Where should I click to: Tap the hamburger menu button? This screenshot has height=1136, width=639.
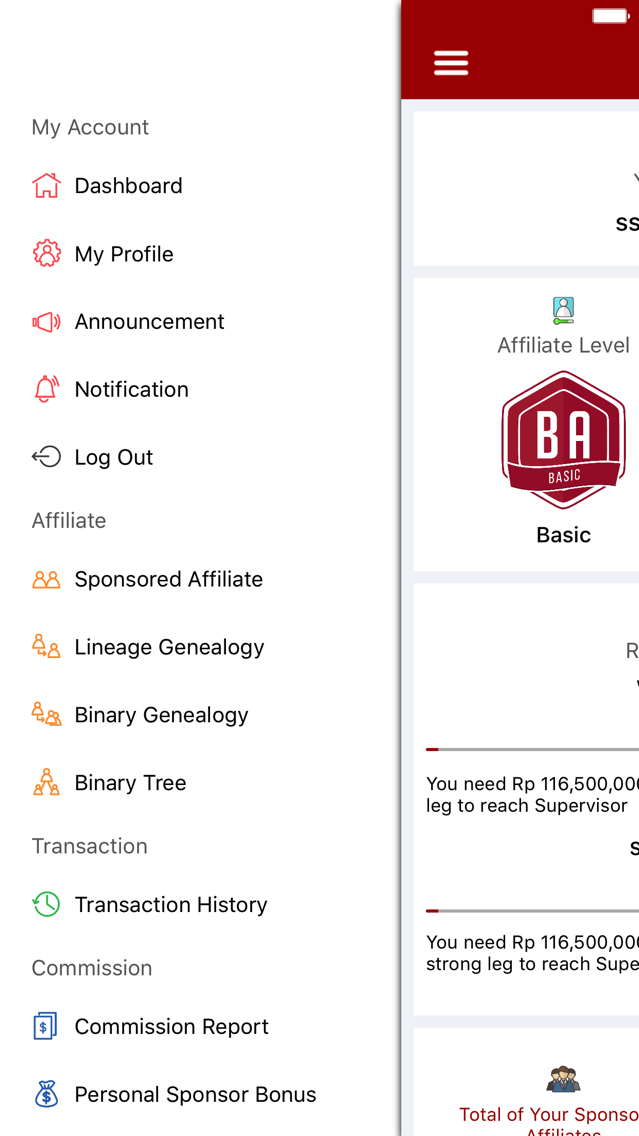451,63
